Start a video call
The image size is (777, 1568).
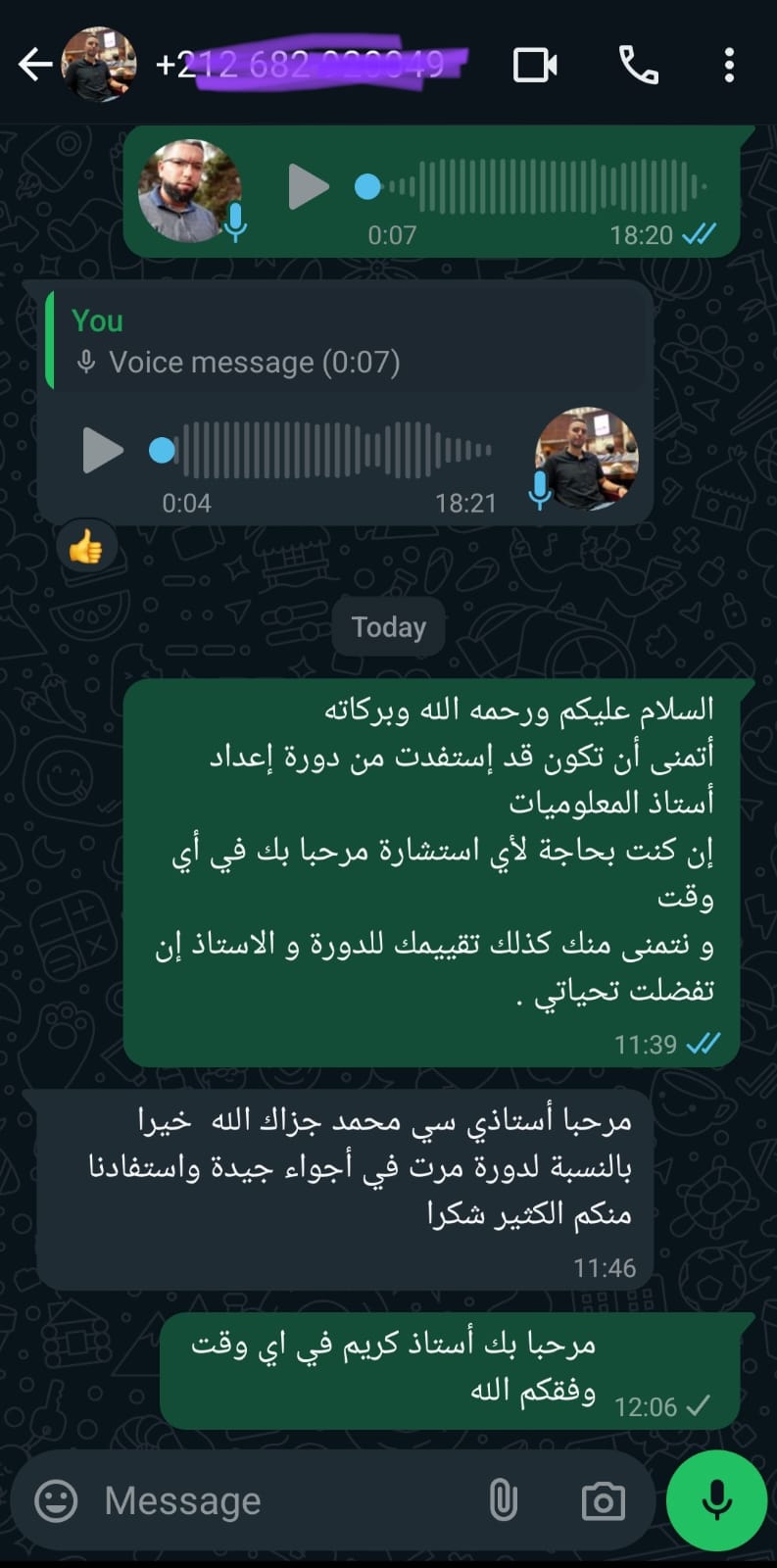pyautogui.click(x=535, y=66)
